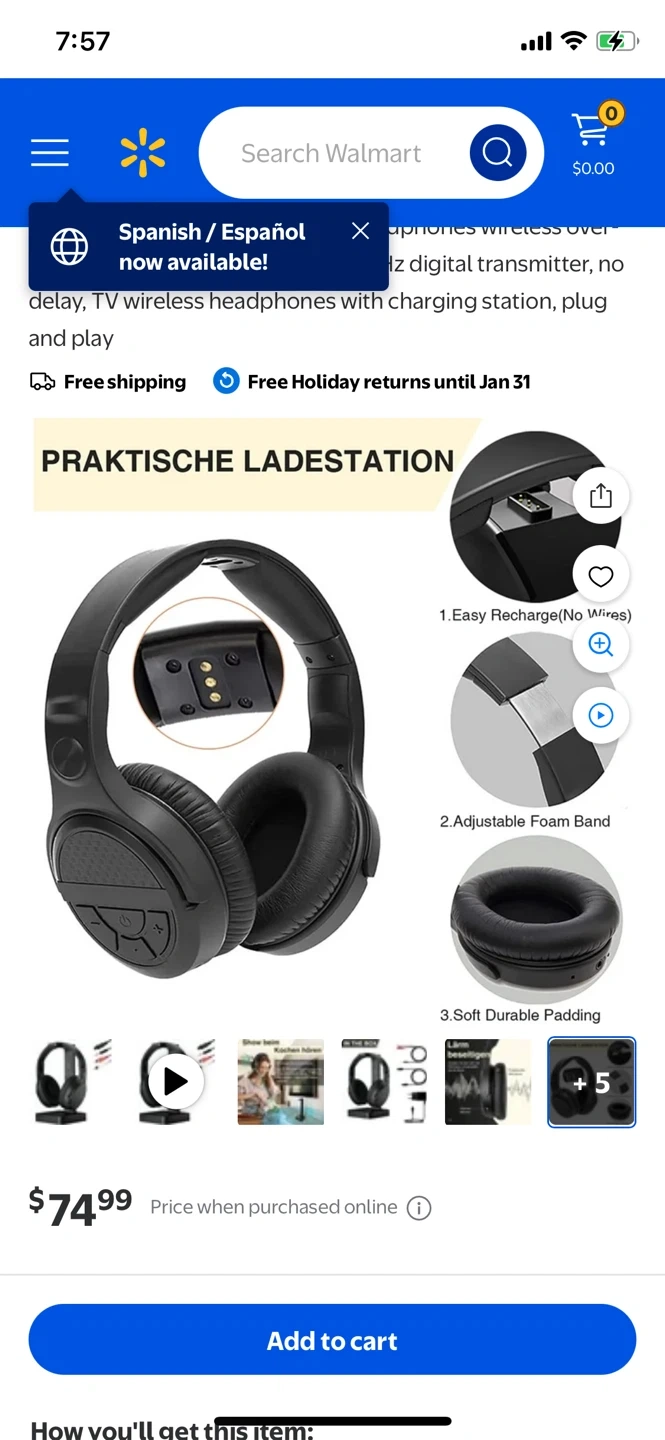The image size is (665, 1440).
Task: Go to the Walmart home logo
Action: [143, 153]
